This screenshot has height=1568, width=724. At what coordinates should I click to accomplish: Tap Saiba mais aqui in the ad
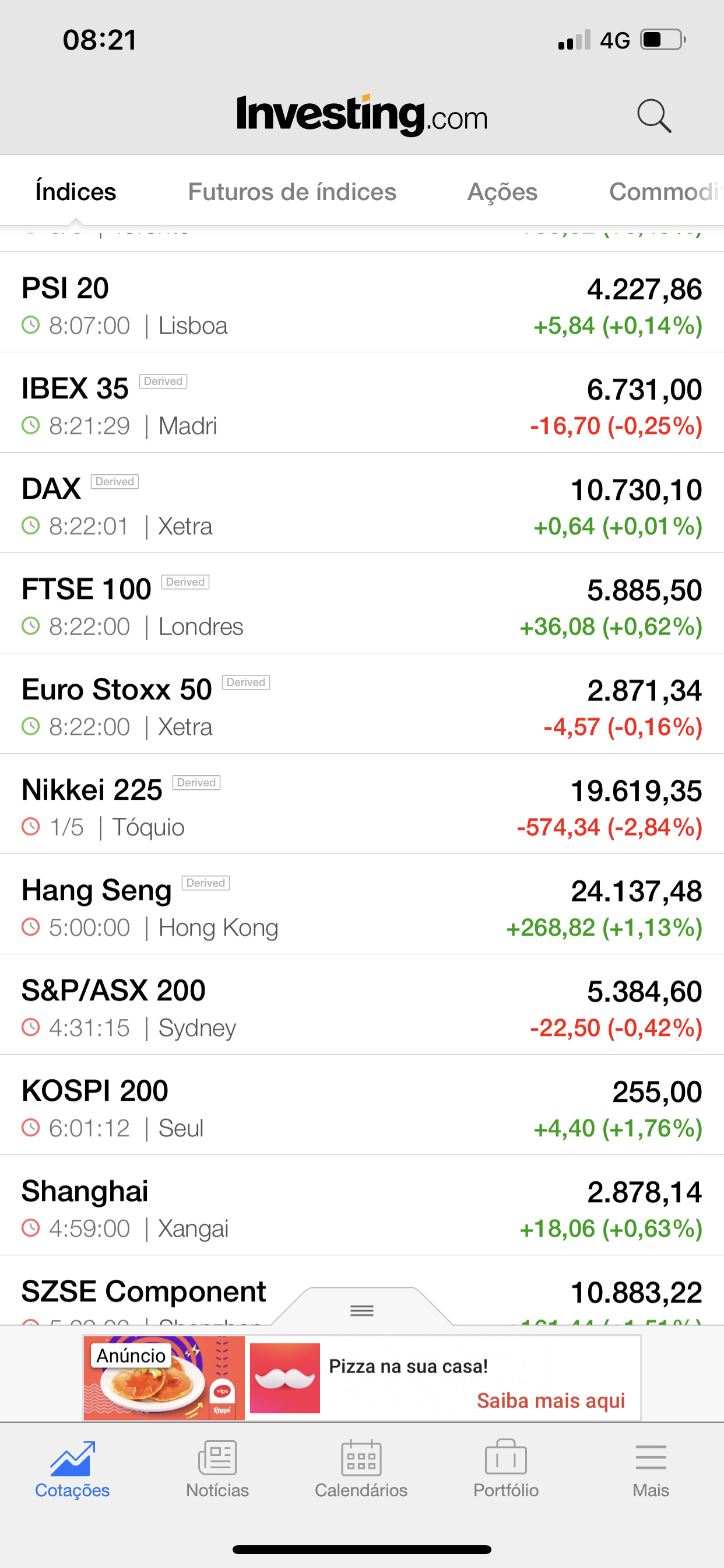[x=551, y=1401]
